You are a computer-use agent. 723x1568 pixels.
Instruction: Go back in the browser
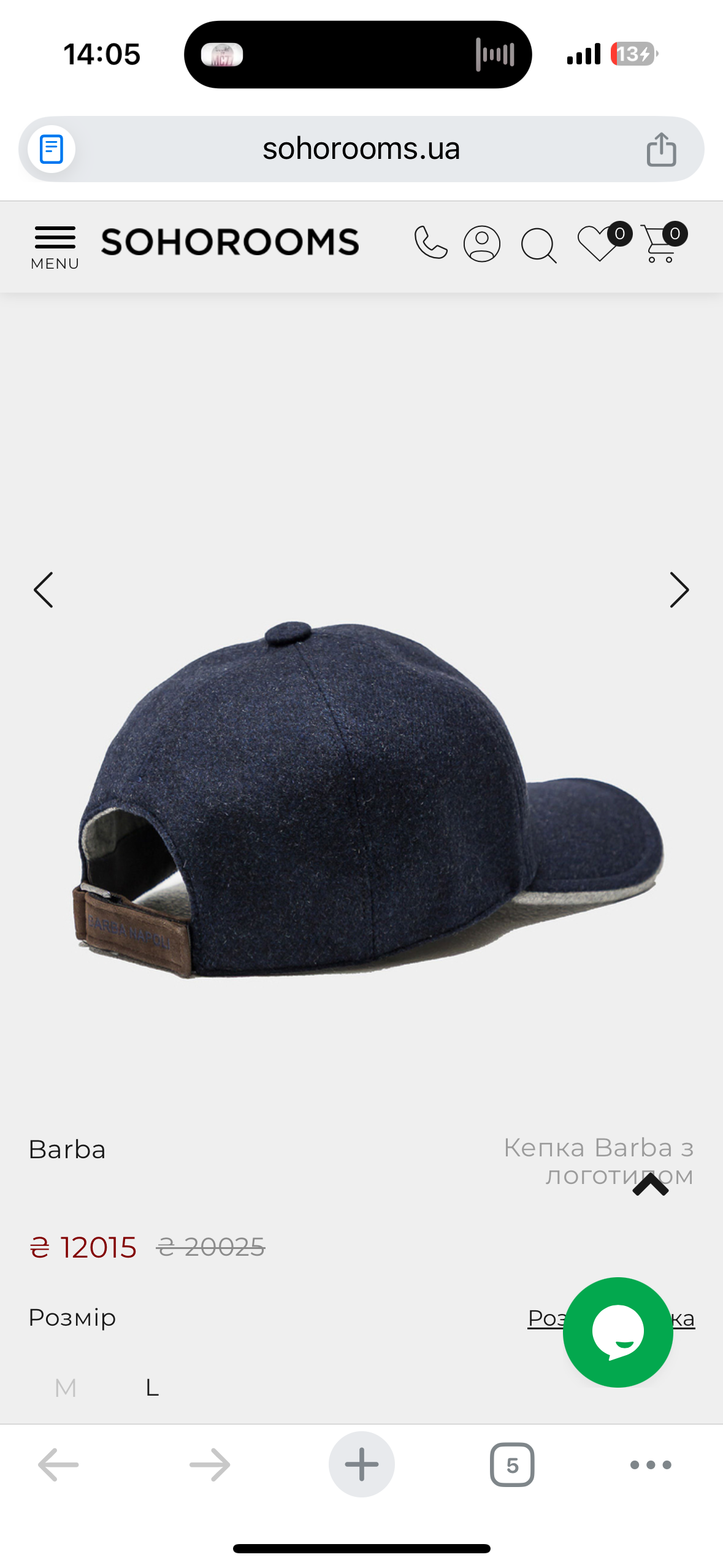(x=58, y=1464)
